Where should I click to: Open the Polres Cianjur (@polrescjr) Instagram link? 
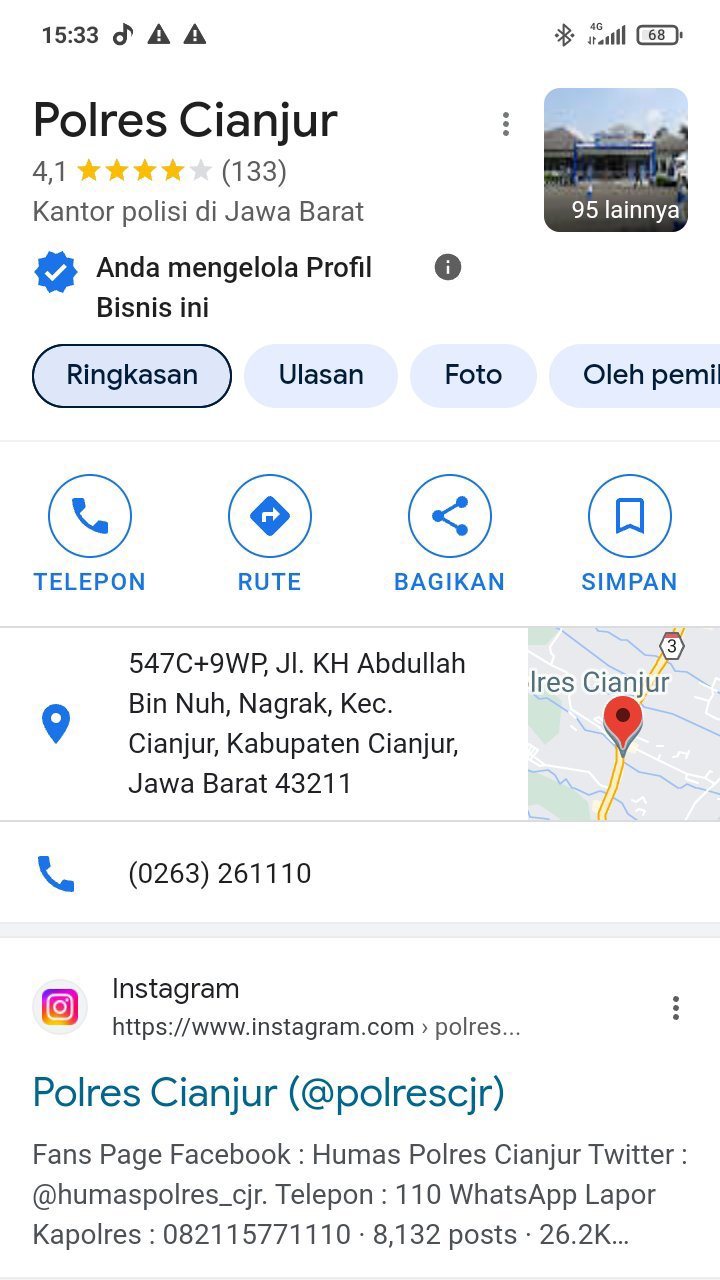(269, 1092)
